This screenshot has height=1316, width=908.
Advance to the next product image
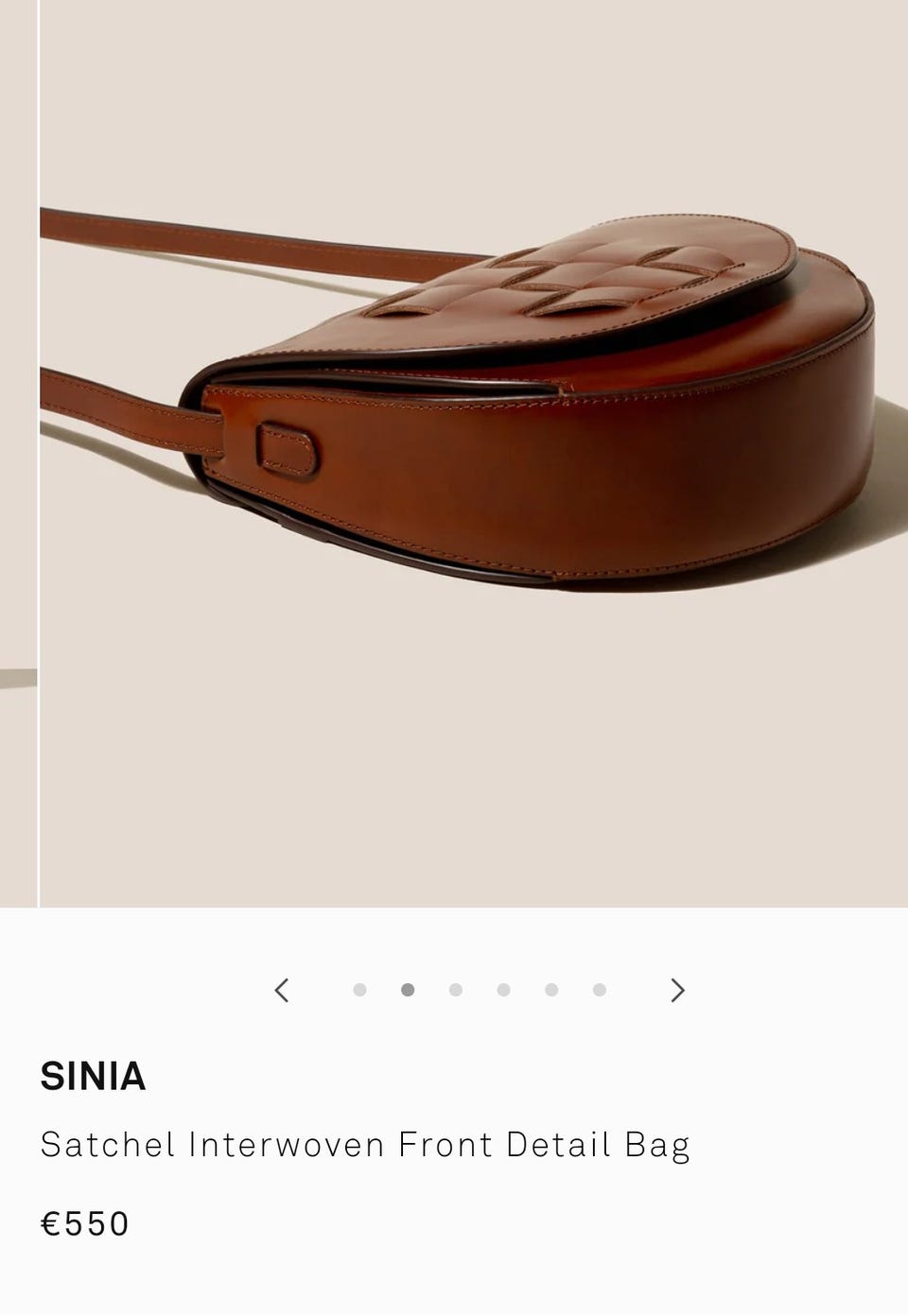point(677,990)
